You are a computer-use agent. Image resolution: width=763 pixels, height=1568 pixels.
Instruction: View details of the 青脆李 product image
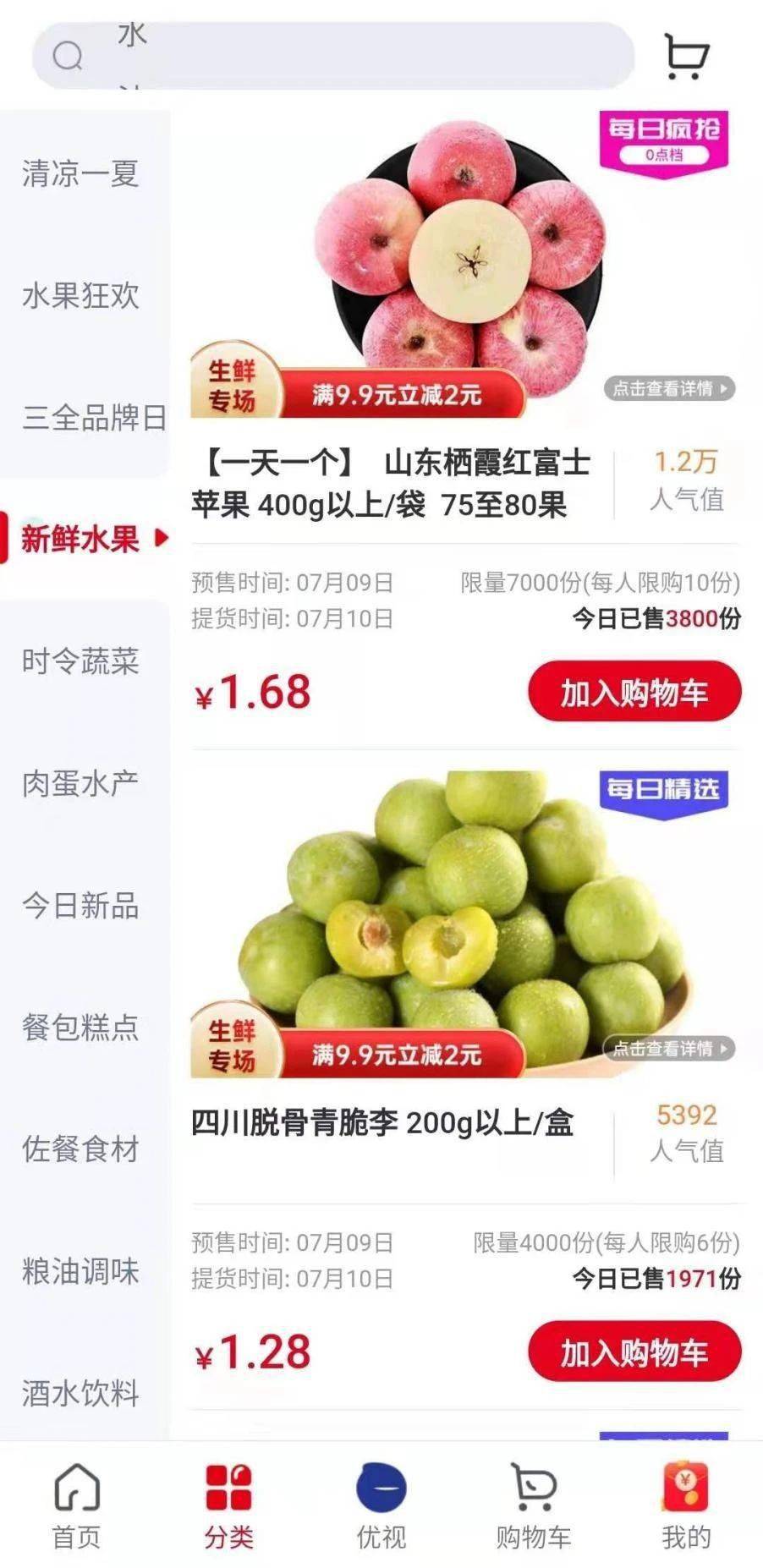pyautogui.click(x=669, y=1049)
